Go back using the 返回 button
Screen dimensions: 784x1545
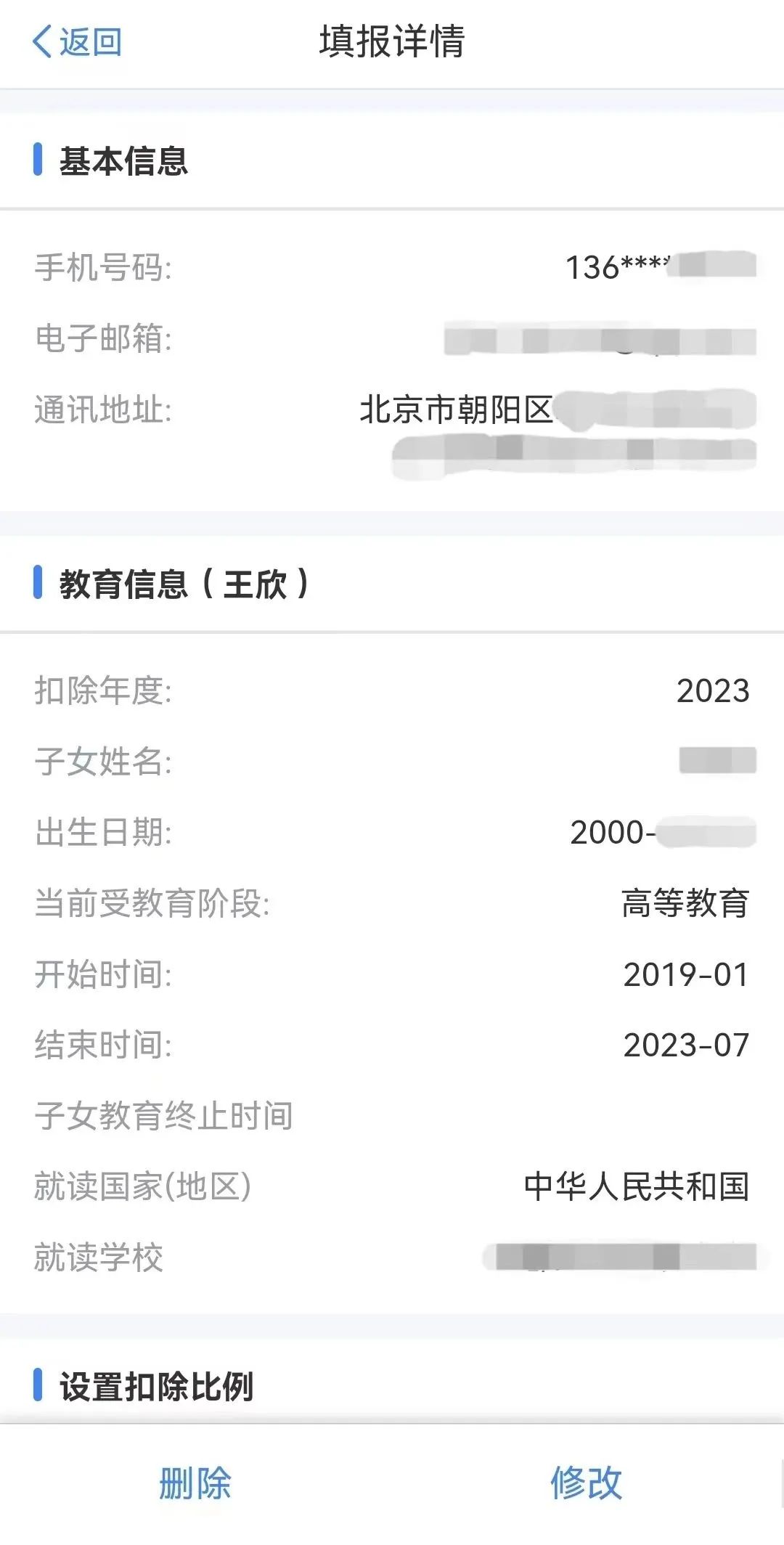point(77,41)
